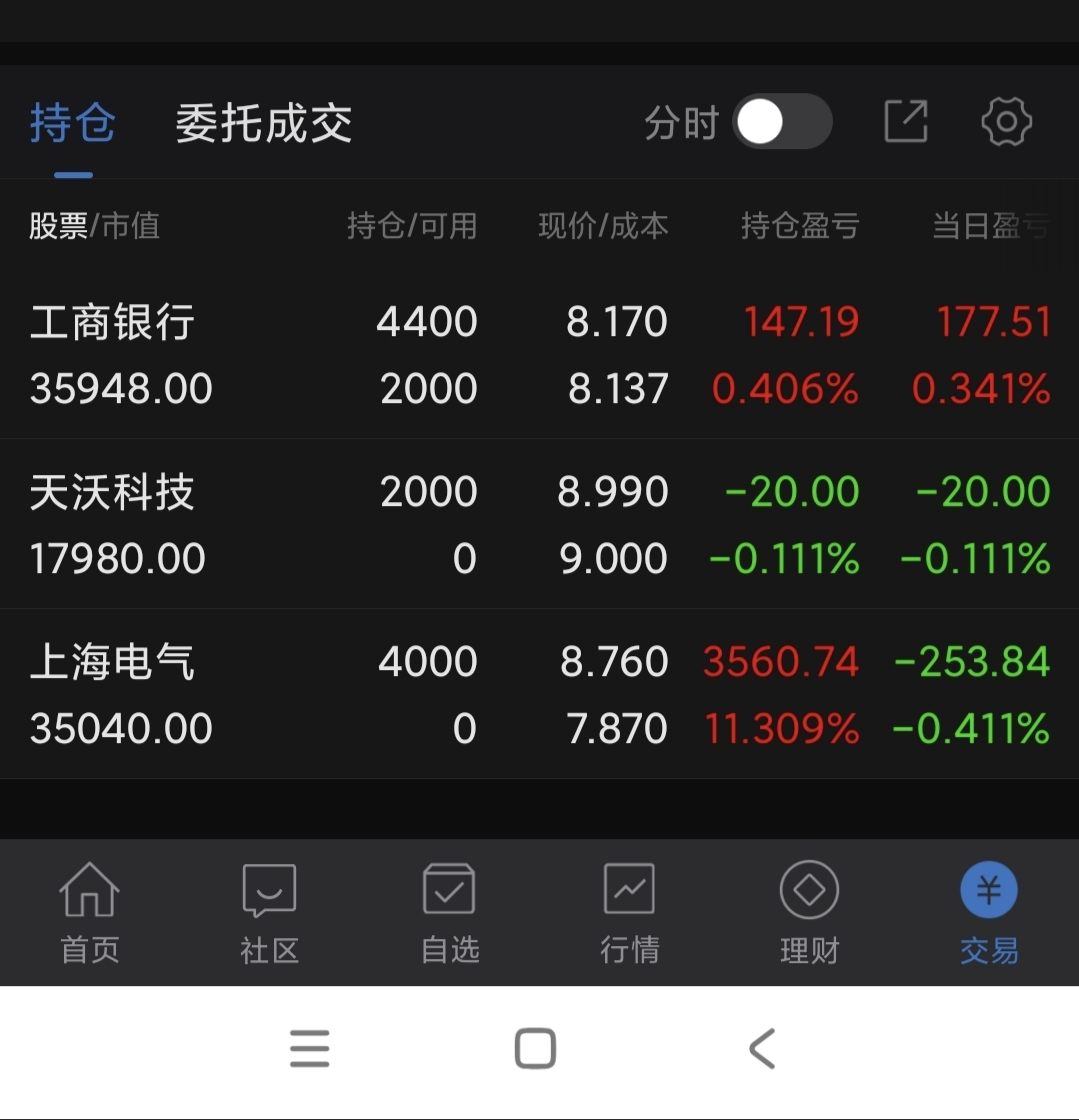Switch to the 委托成交 tab
This screenshot has width=1079, height=1120.
[x=263, y=123]
